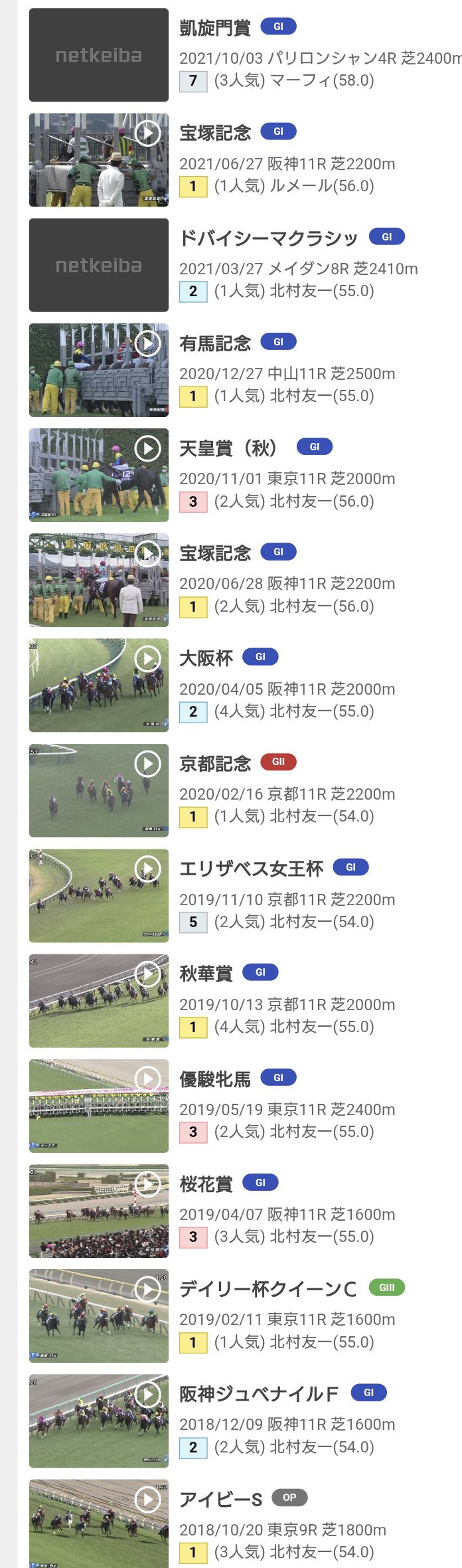Play the 京都記念 race video

[147, 764]
